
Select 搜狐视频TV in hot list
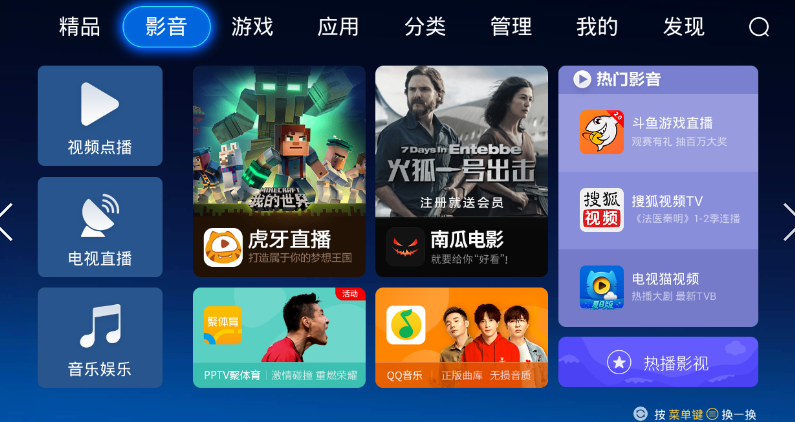coord(658,209)
